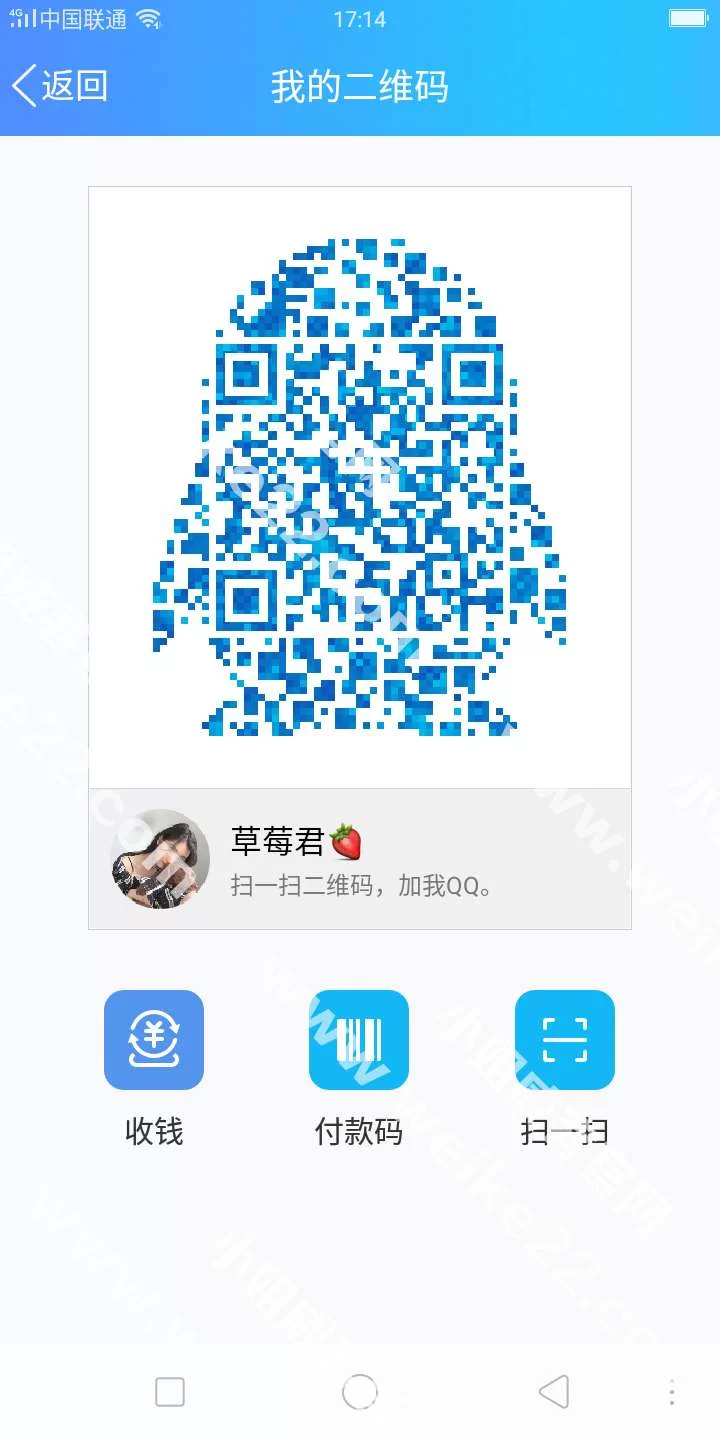The width and height of the screenshot is (720, 1440).
Task: Go back using the 返回 button
Action: 60,86
